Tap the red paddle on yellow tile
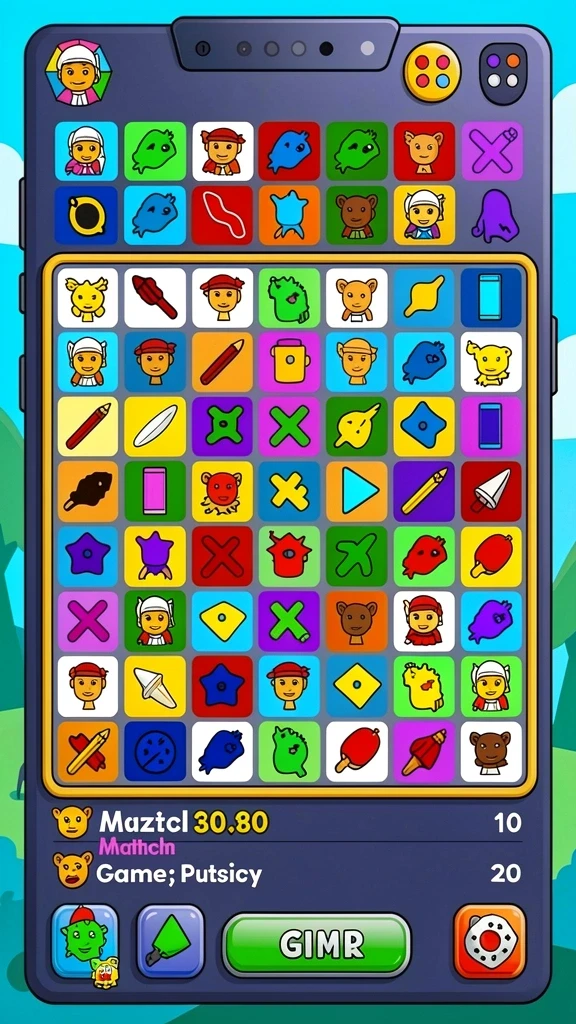Screen dimensions: 576x1024 click(x=491, y=556)
